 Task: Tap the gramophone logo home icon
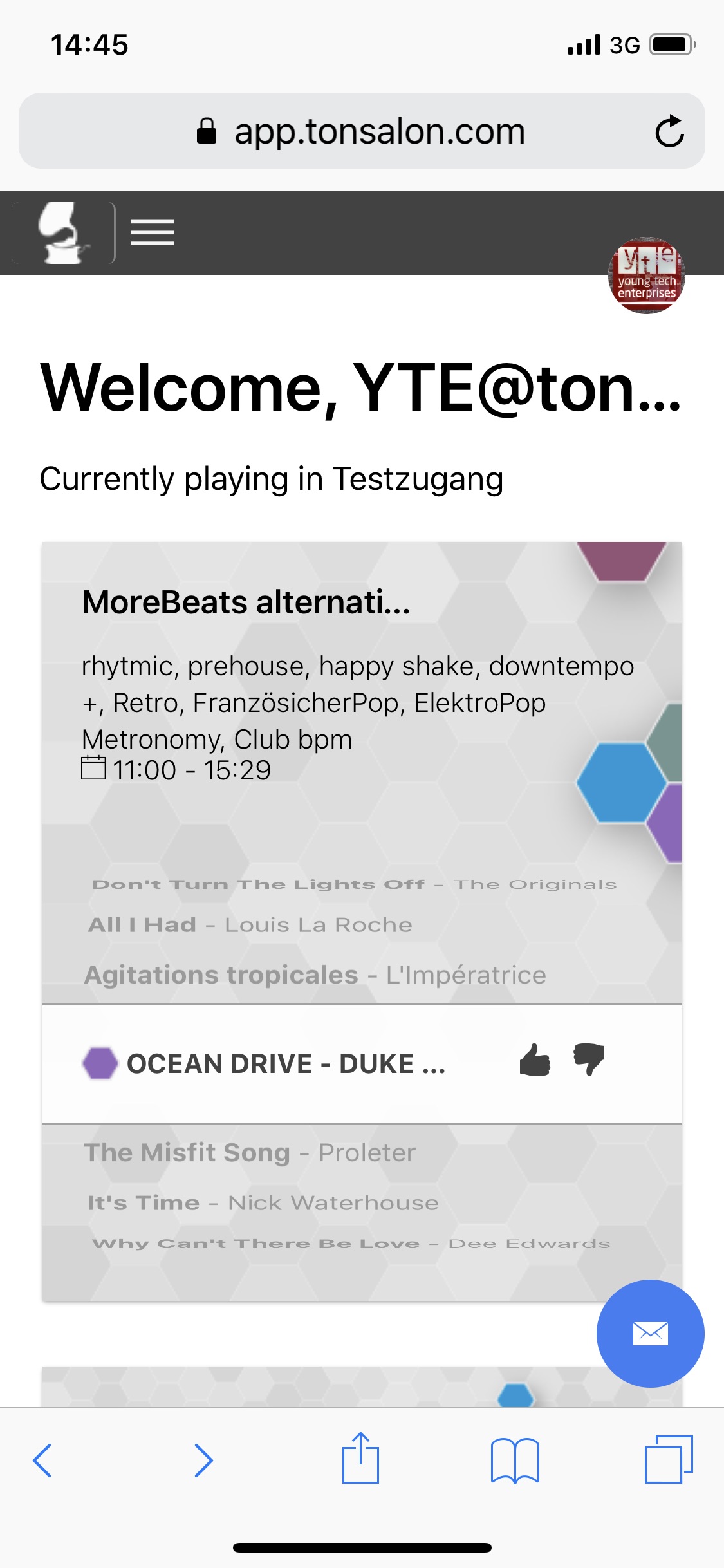[63, 232]
